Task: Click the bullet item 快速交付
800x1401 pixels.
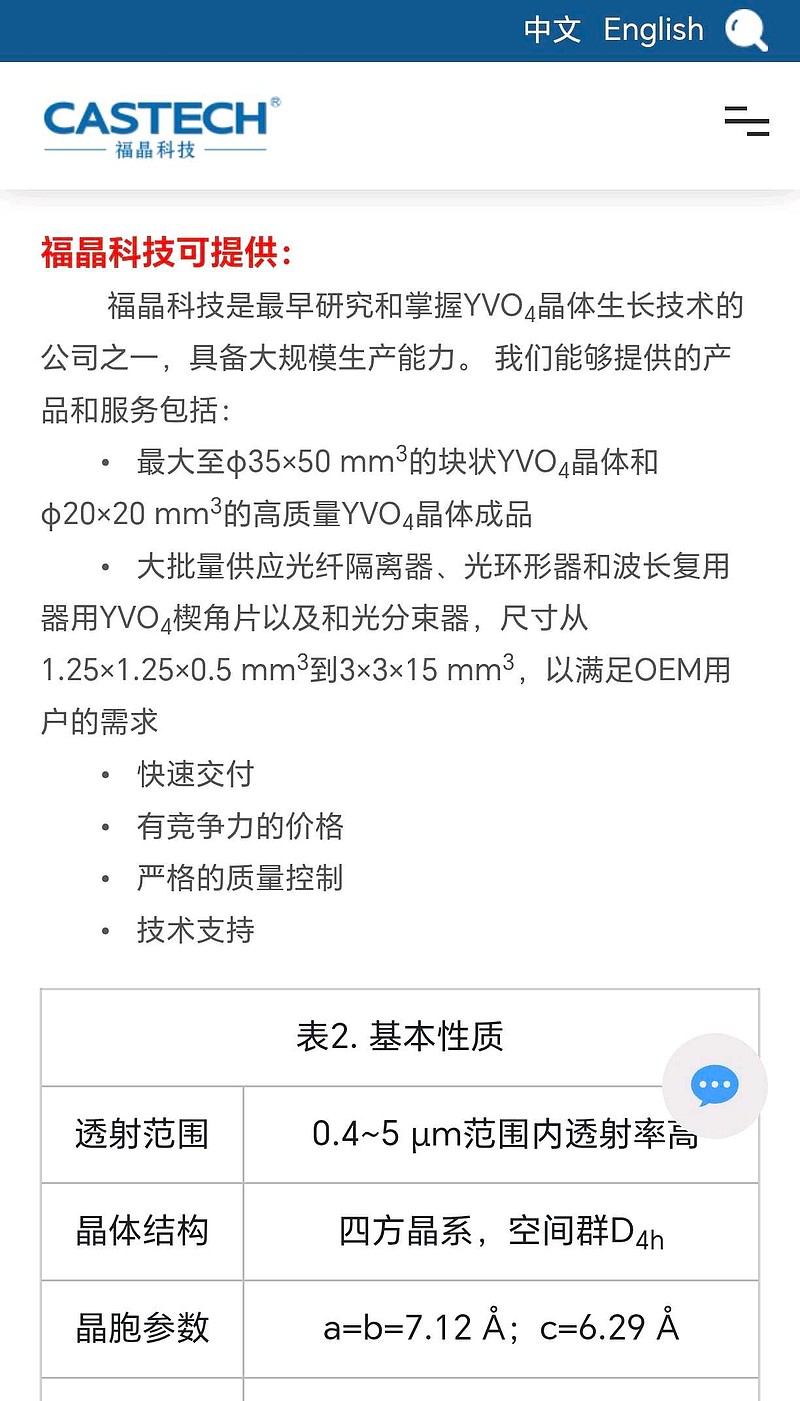Action: (195, 774)
